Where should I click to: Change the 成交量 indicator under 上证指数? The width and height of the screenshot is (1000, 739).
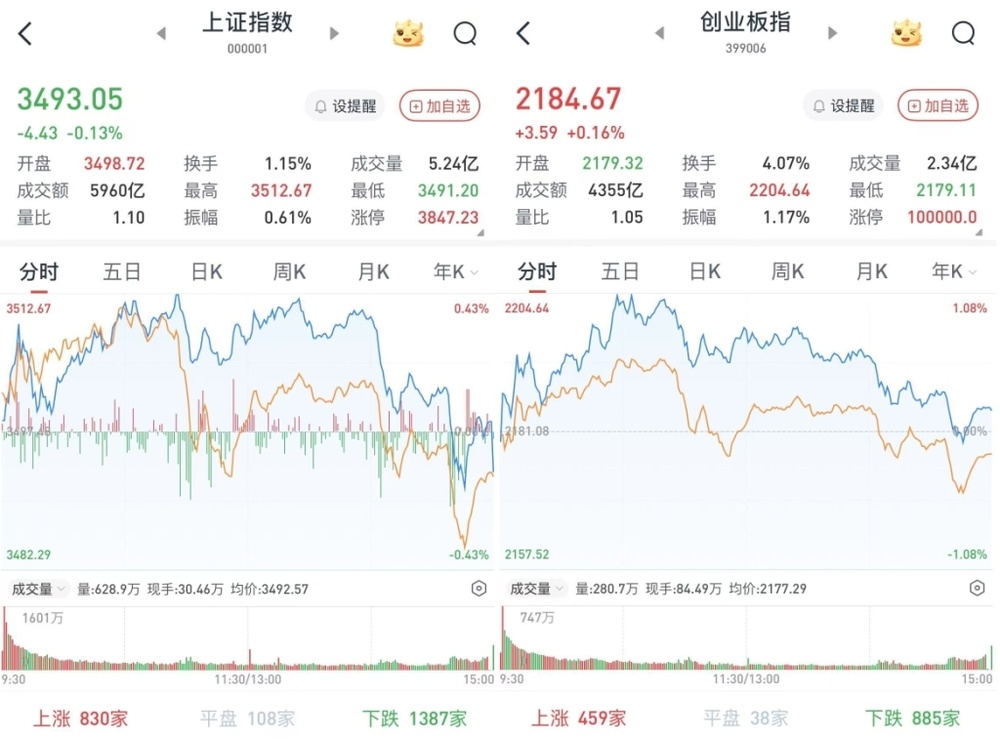click(x=40, y=589)
